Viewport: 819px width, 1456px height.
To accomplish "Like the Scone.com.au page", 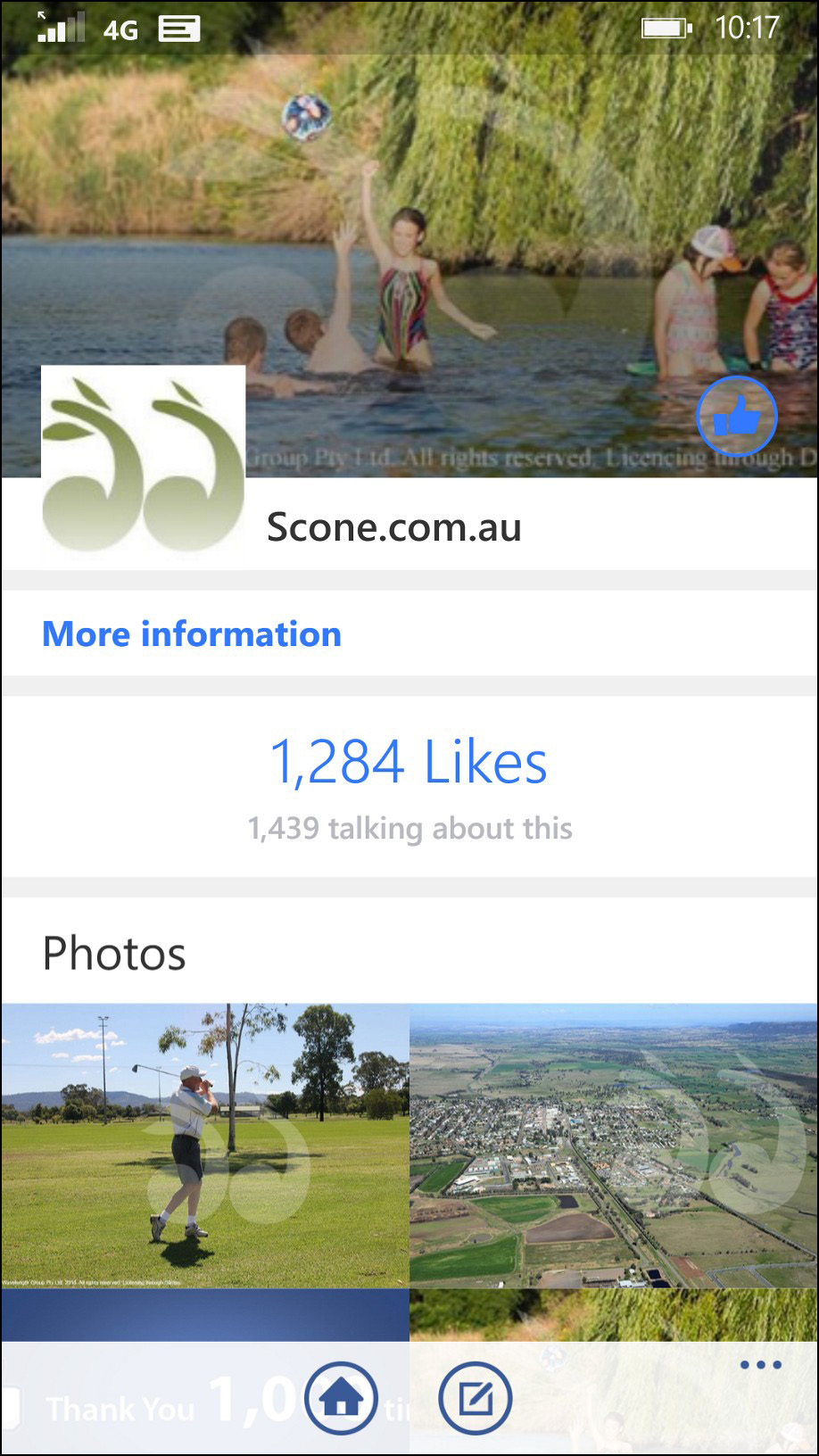I will point(736,417).
